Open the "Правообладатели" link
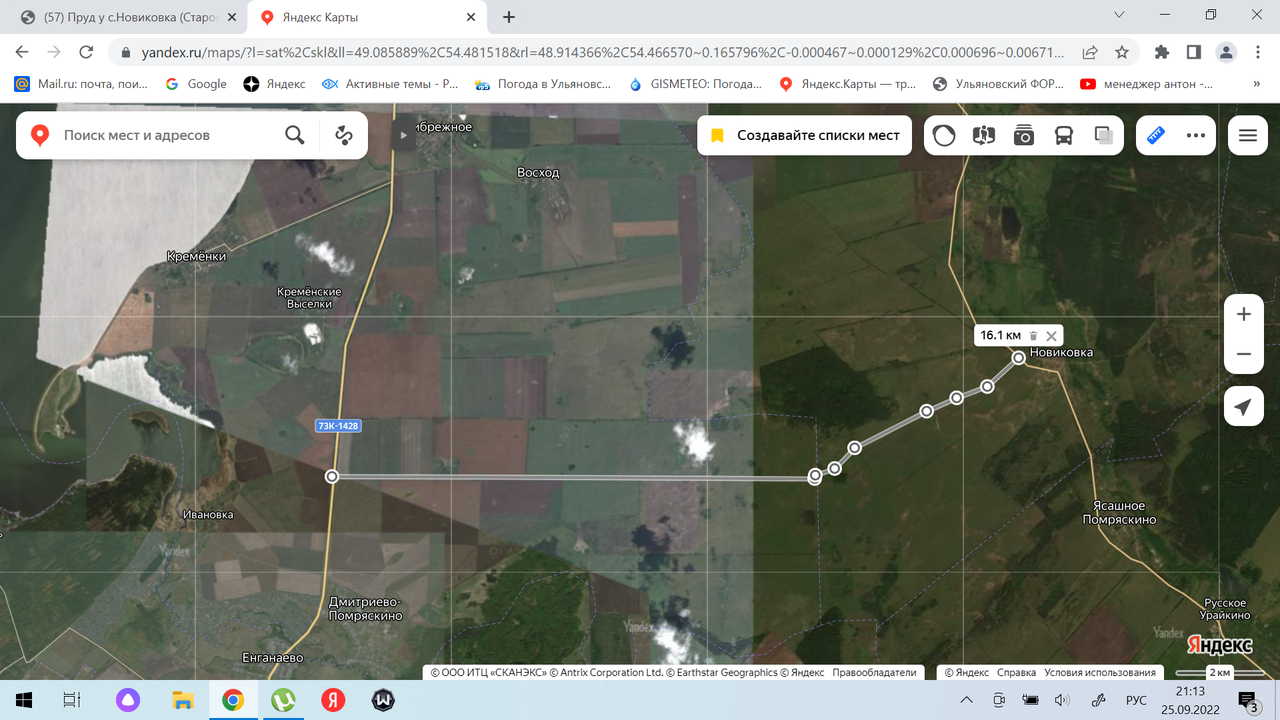The image size is (1280, 720). point(874,673)
